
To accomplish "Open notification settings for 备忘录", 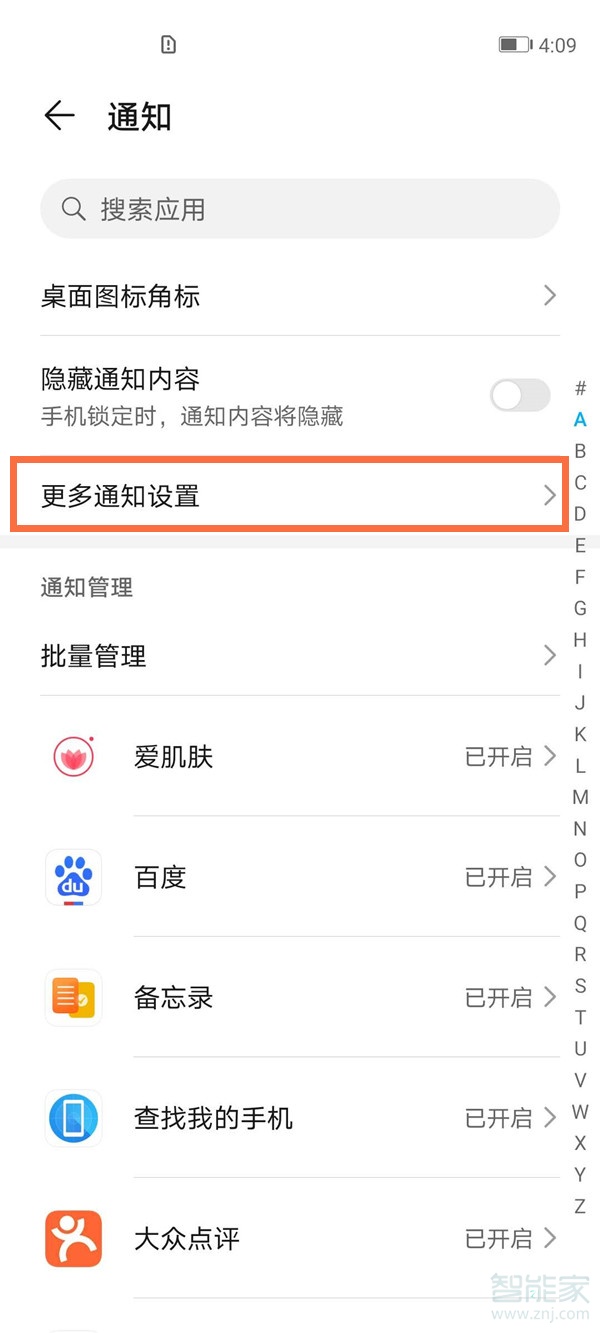I will pyautogui.click(x=300, y=997).
